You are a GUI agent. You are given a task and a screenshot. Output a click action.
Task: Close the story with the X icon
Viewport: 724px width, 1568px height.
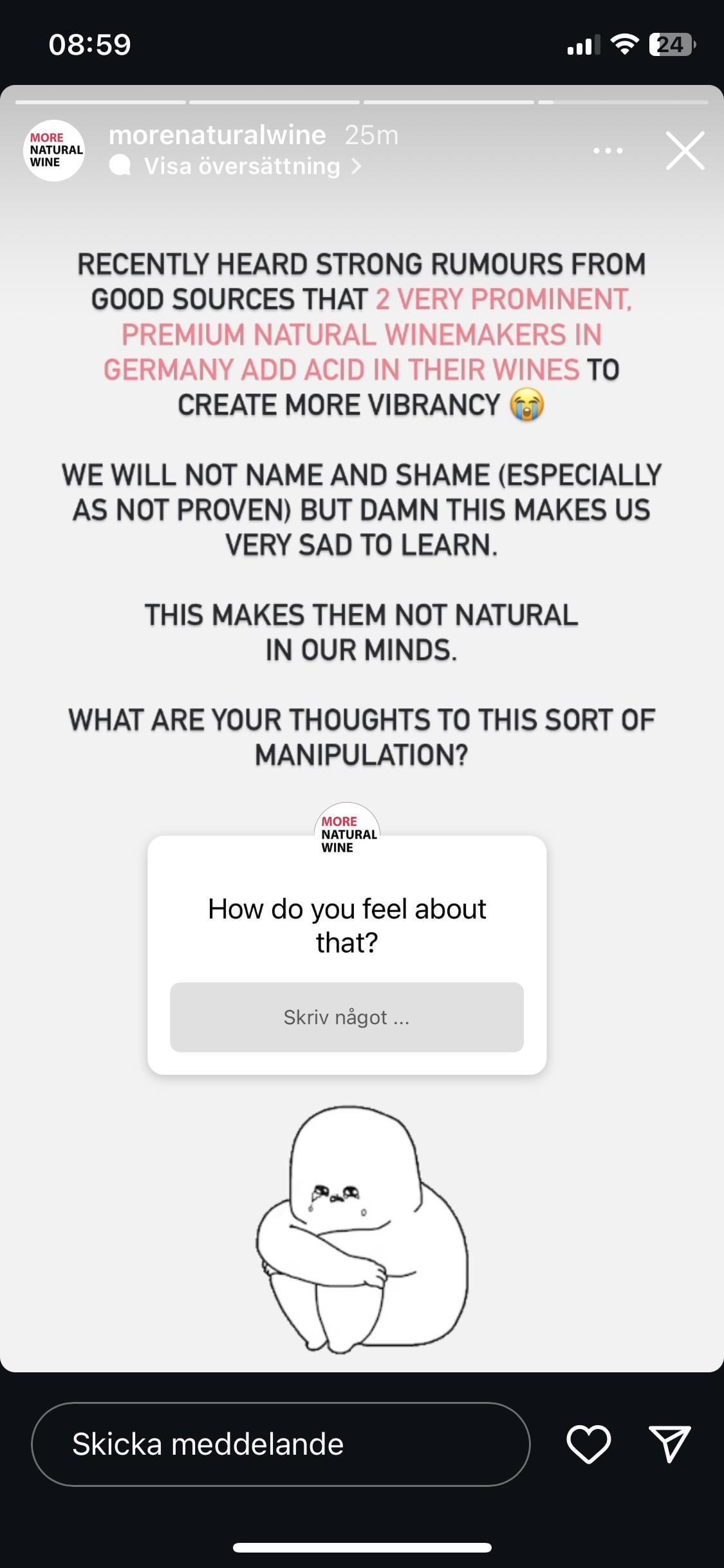[685, 151]
